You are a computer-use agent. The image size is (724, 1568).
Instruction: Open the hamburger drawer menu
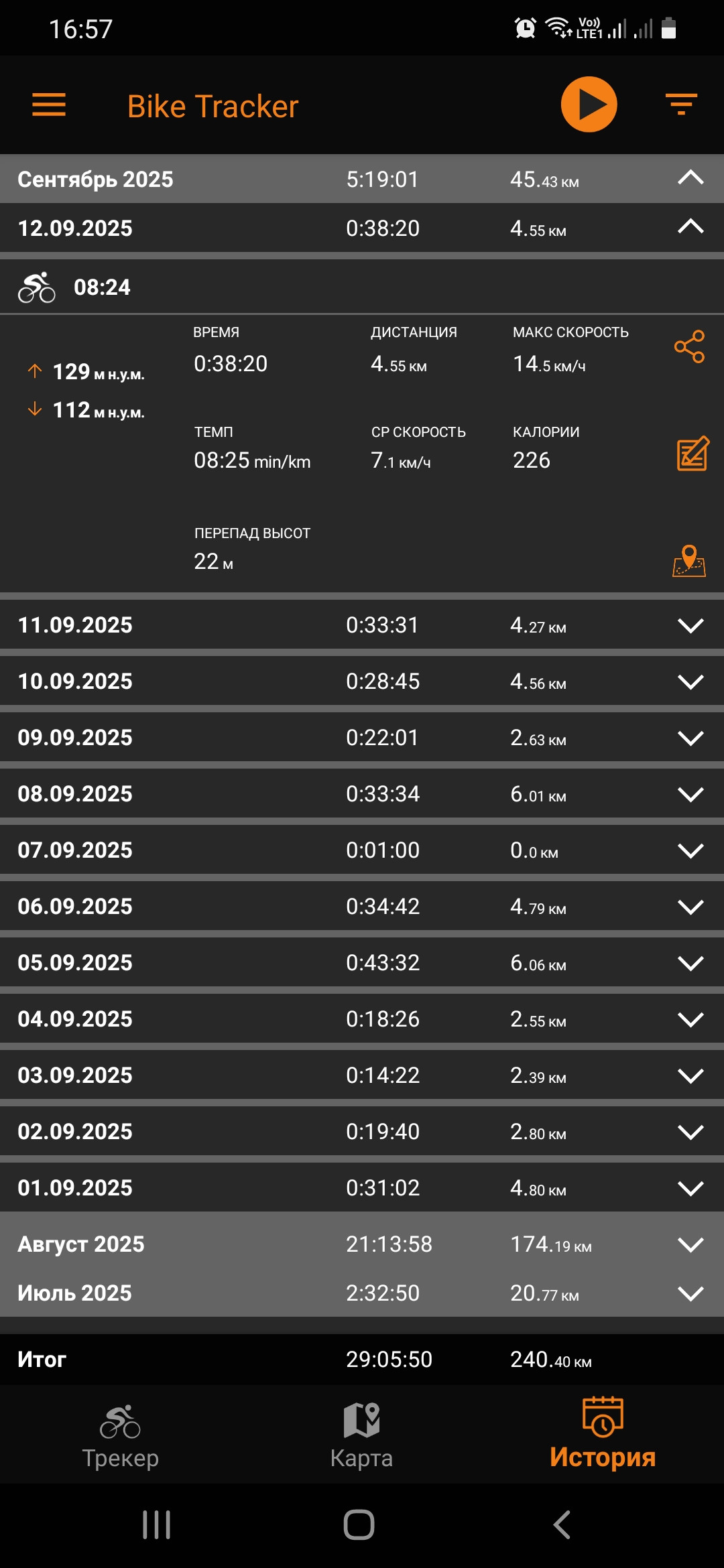click(49, 105)
